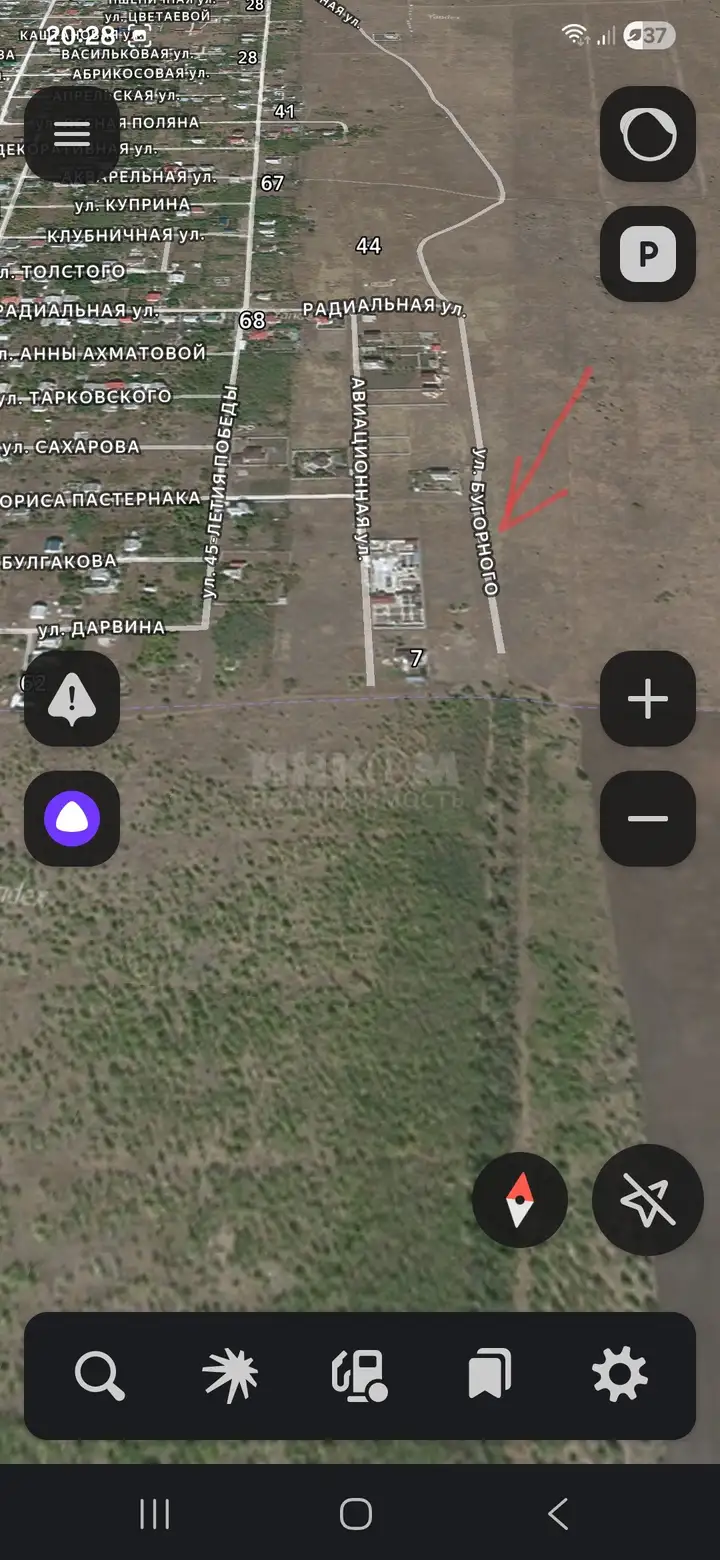720x1560 pixels.
Task: Launch the Alice voice assistant
Action: coord(72,818)
